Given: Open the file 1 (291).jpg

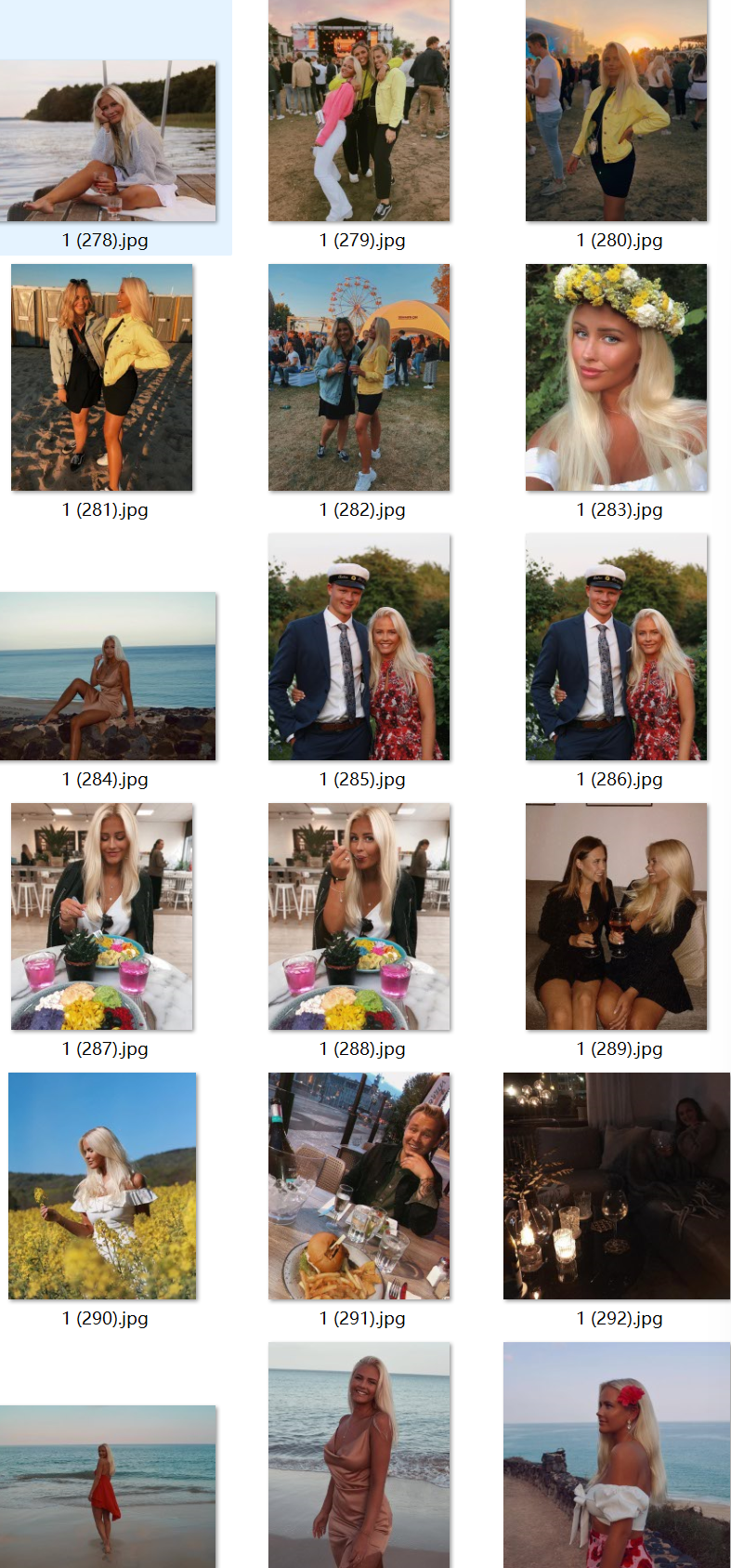Looking at the screenshot, I should click(x=359, y=1186).
